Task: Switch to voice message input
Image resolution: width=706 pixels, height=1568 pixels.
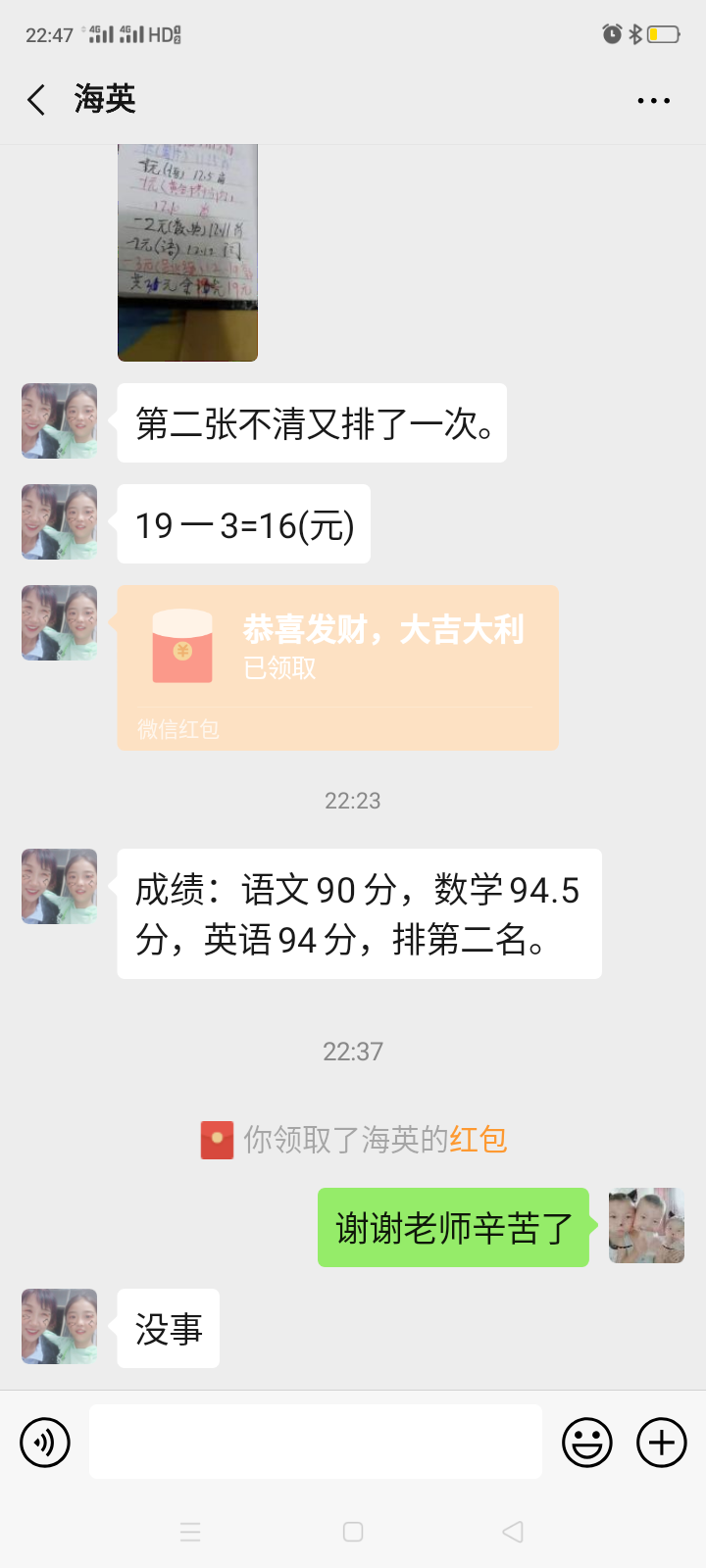Action: (45, 1443)
